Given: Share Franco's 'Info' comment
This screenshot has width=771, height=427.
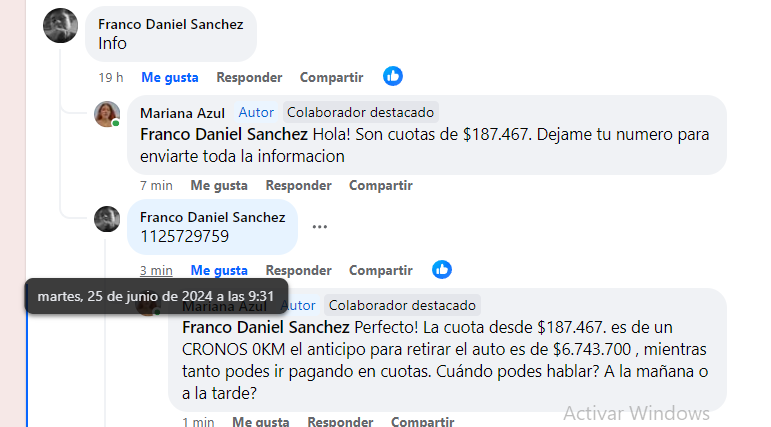Looking at the screenshot, I should coord(331,77).
